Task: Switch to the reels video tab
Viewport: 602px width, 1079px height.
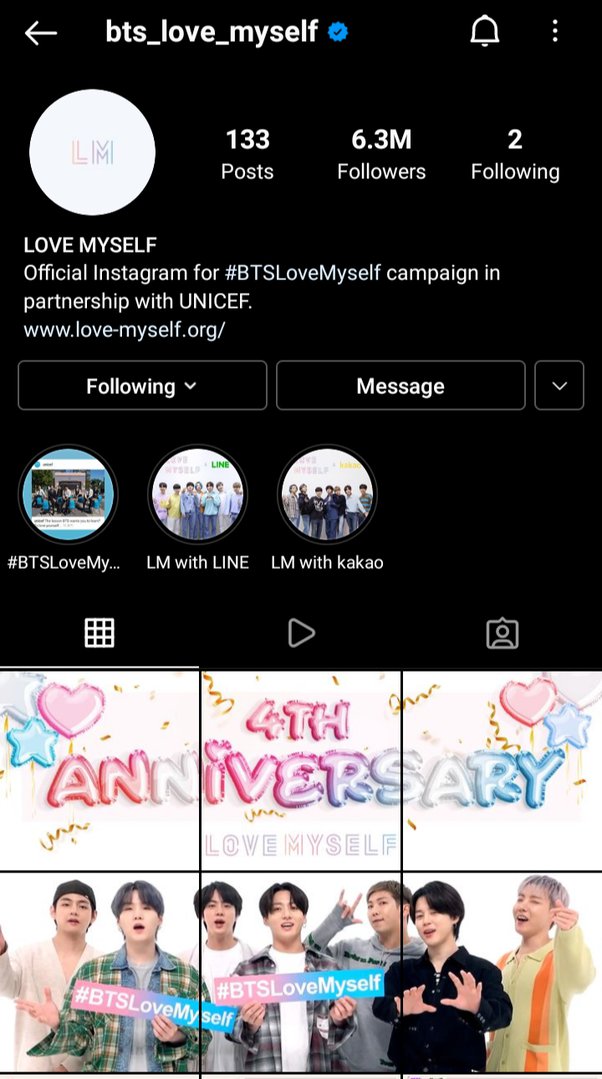Action: [x=301, y=633]
